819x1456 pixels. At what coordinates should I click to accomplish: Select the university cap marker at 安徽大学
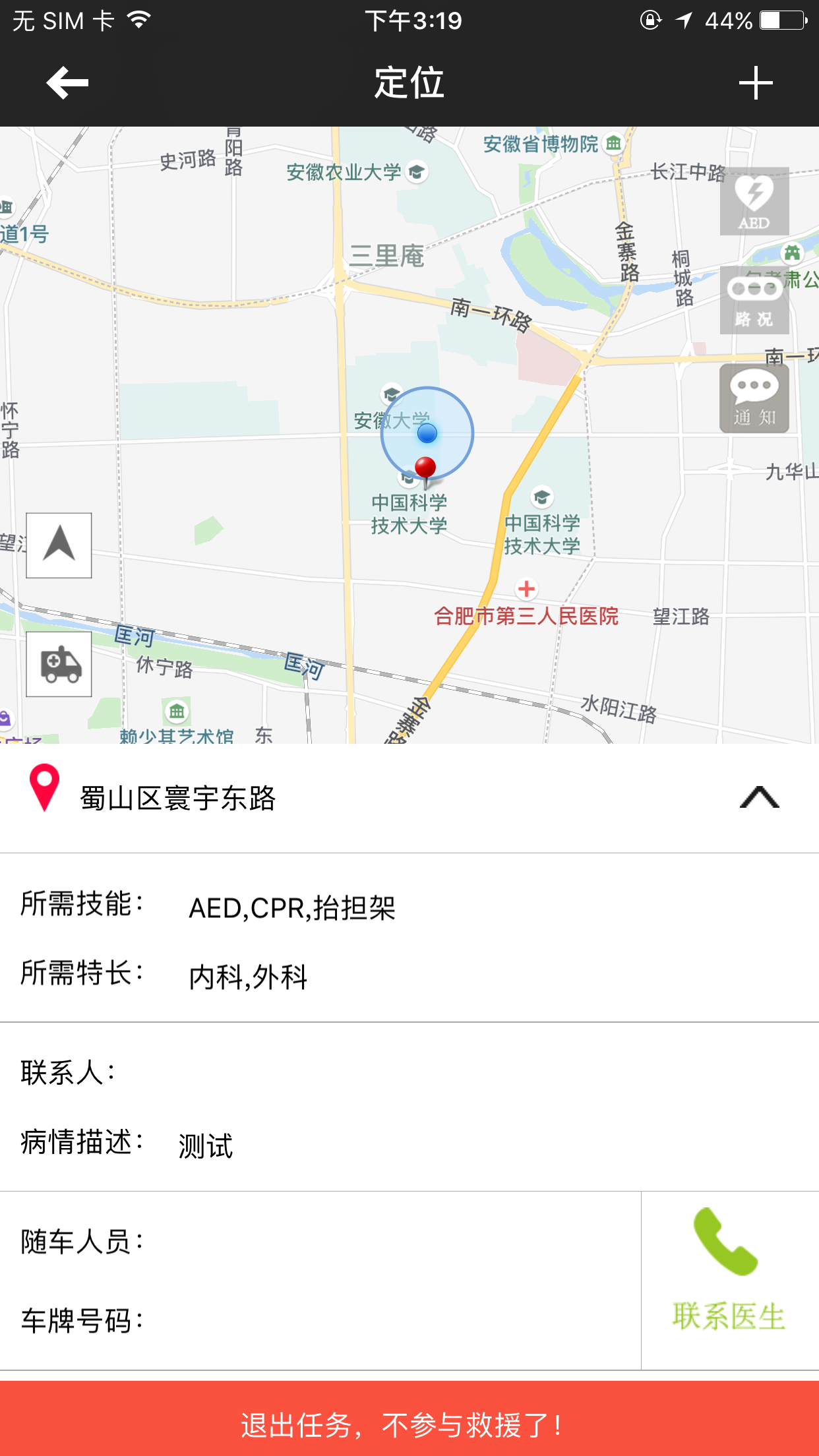(x=390, y=395)
